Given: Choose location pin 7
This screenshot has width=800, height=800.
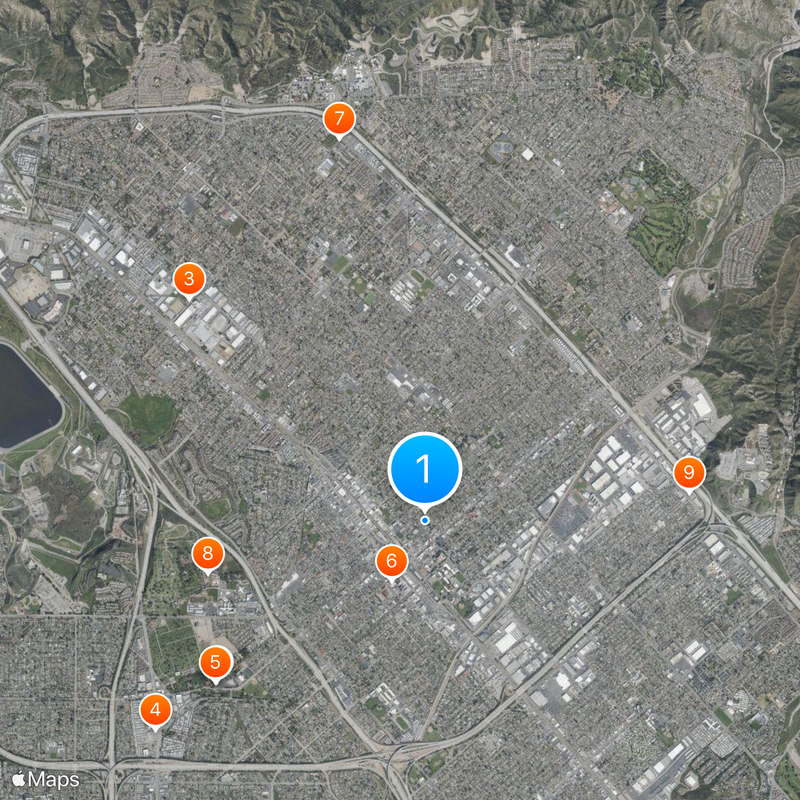Looking at the screenshot, I should (339, 120).
